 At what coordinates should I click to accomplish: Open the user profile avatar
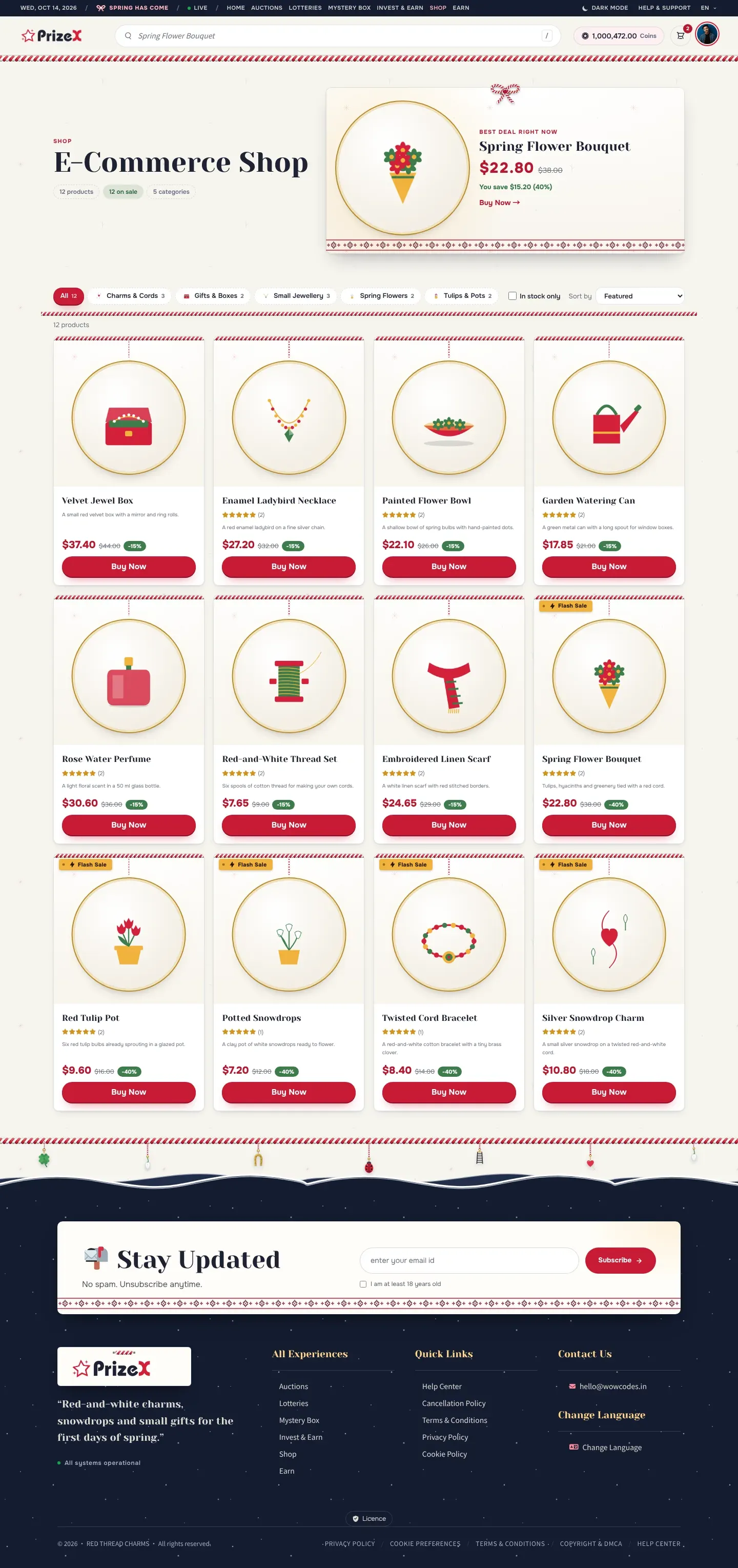click(707, 34)
